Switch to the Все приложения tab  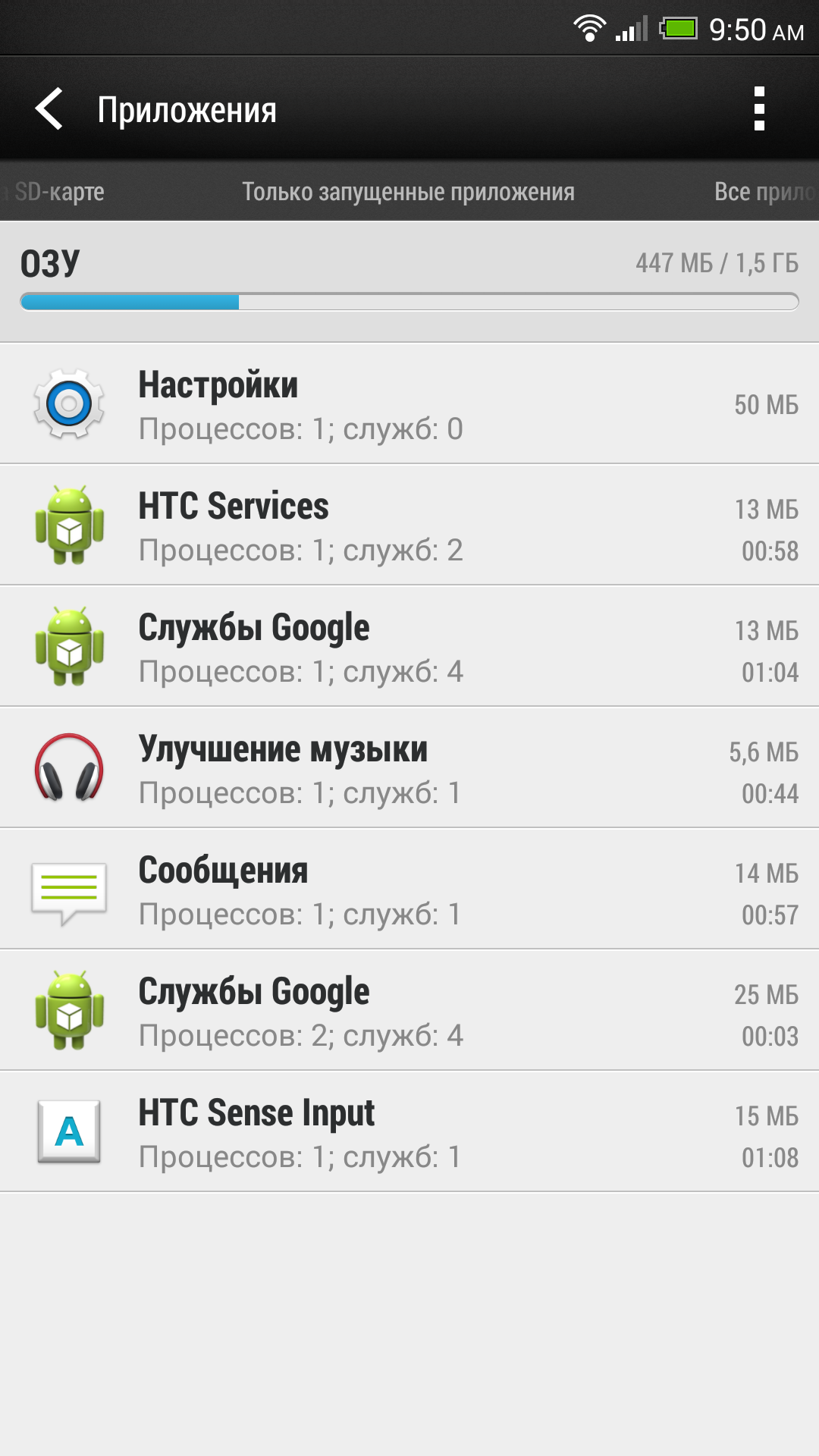tap(762, 192)
